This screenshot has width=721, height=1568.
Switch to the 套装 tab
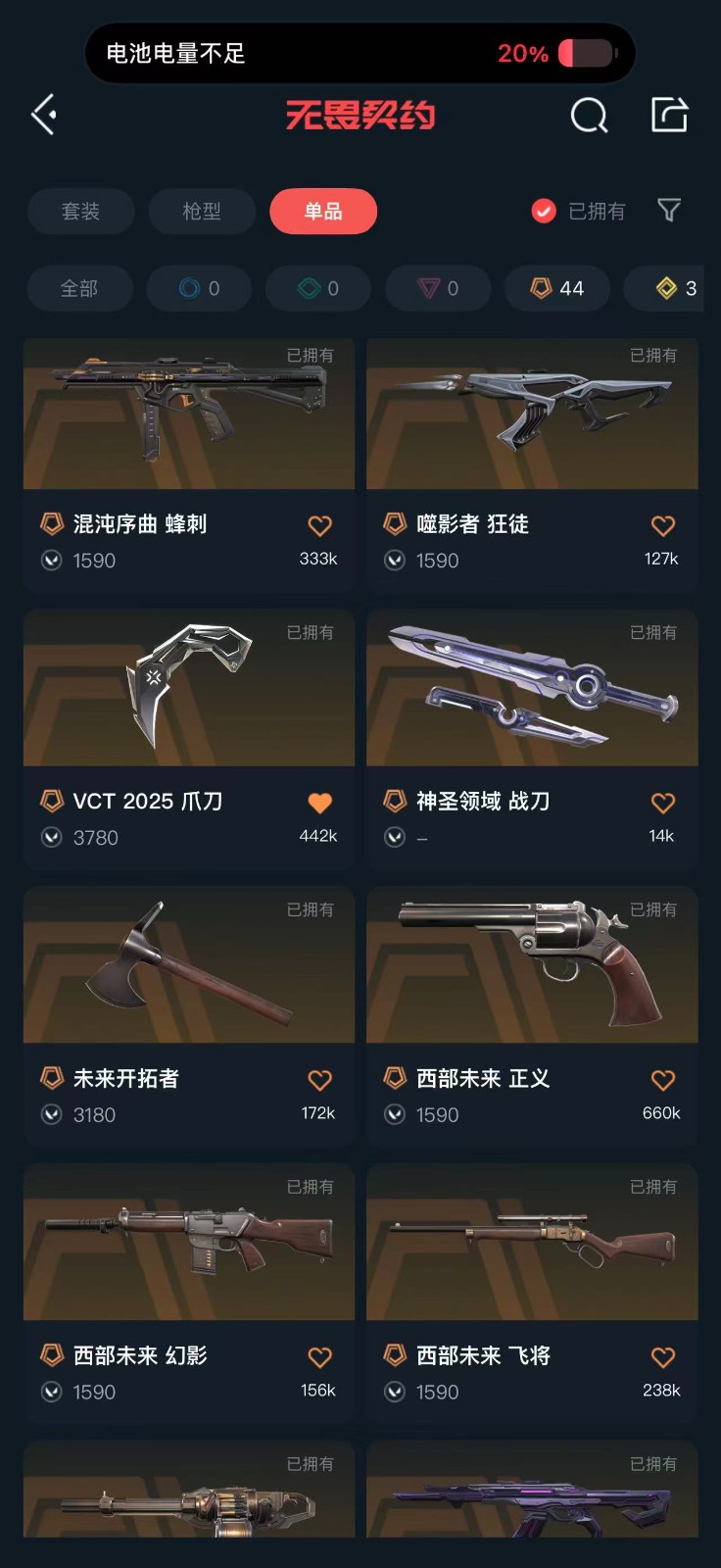point(81,212)
